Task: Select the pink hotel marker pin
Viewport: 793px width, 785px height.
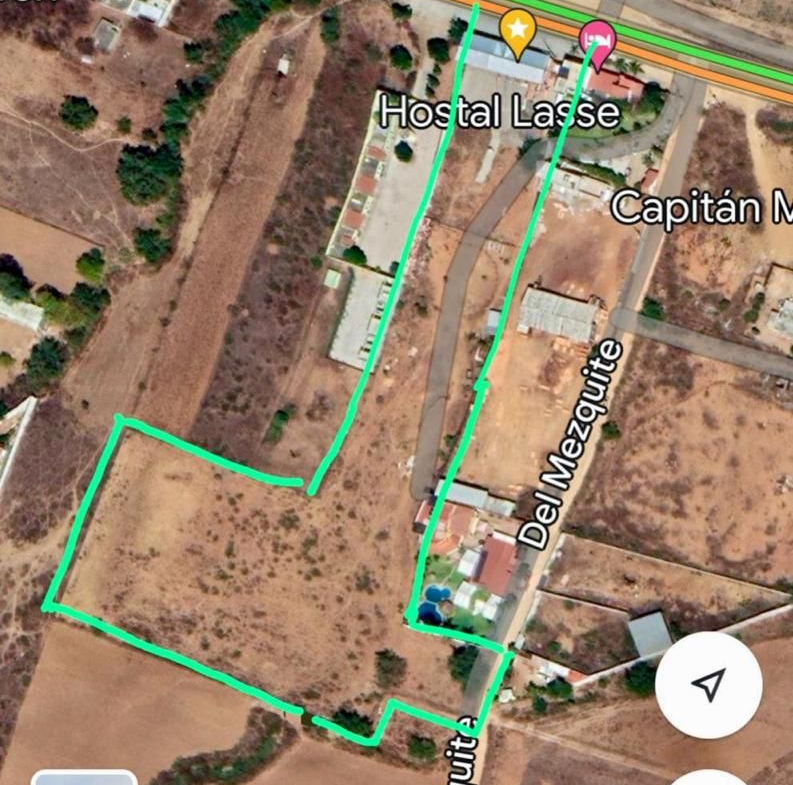Action: point(598,41)
